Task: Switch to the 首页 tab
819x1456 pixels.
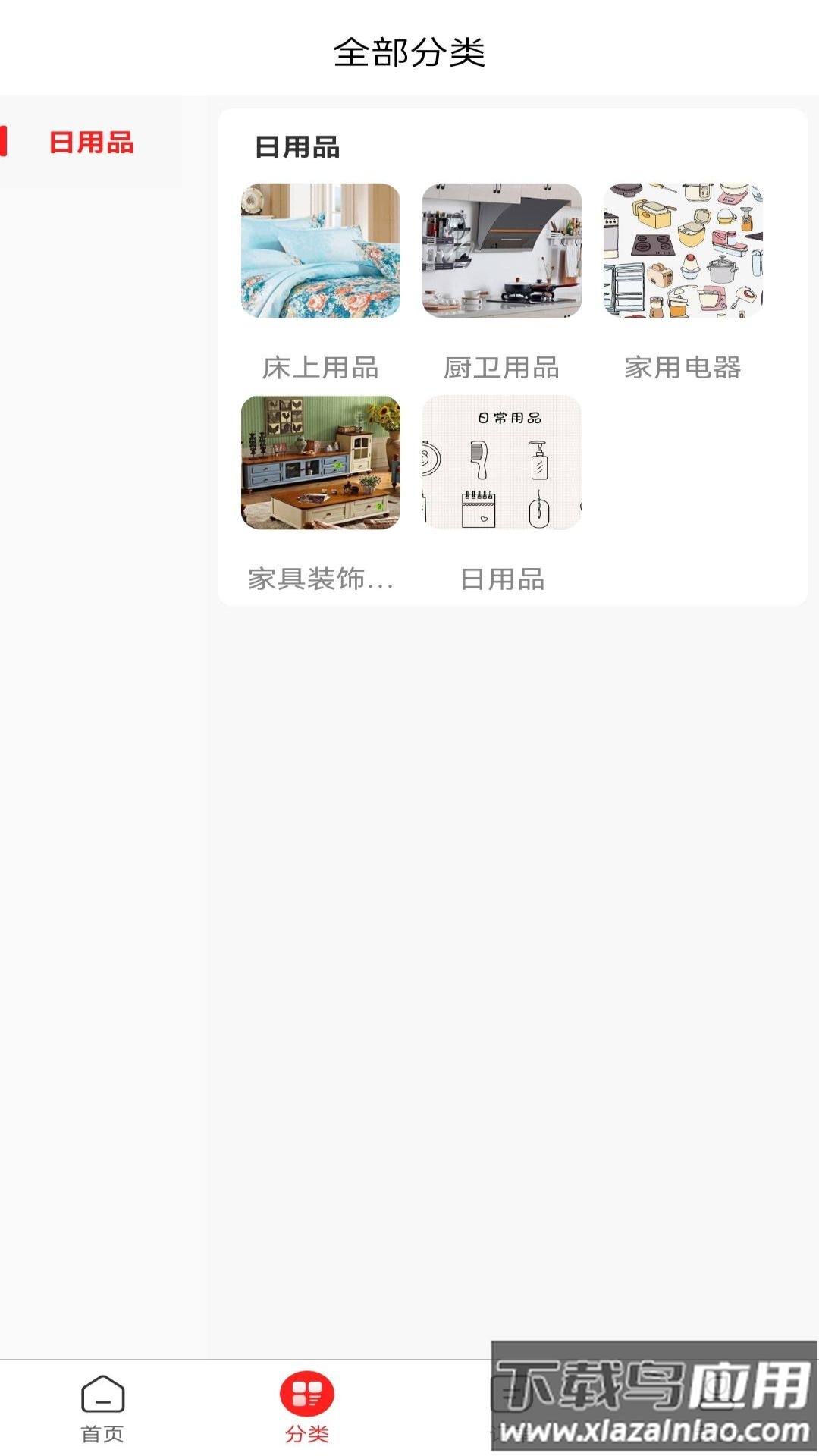Action: [102, 1407]
